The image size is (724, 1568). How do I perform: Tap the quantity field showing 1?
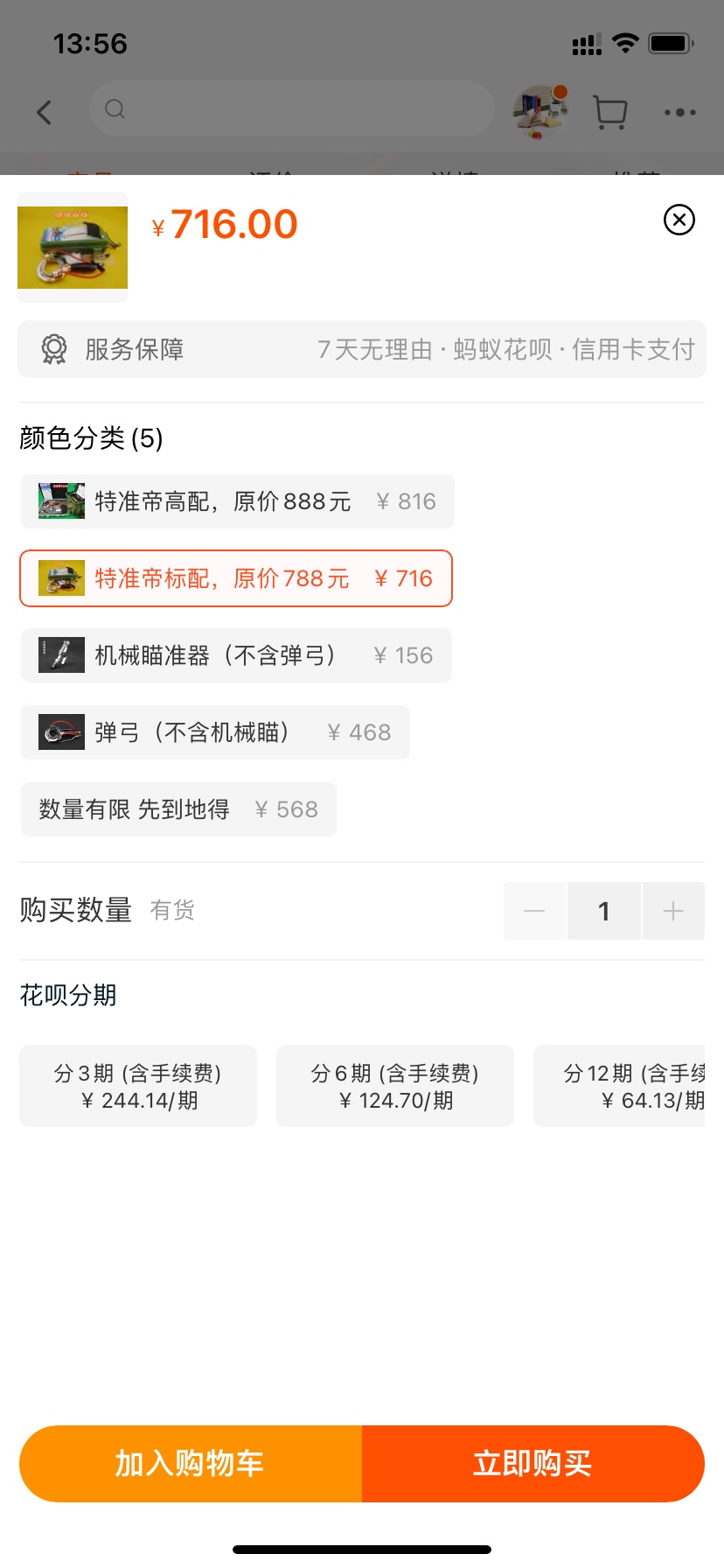(x=604, y=911)
